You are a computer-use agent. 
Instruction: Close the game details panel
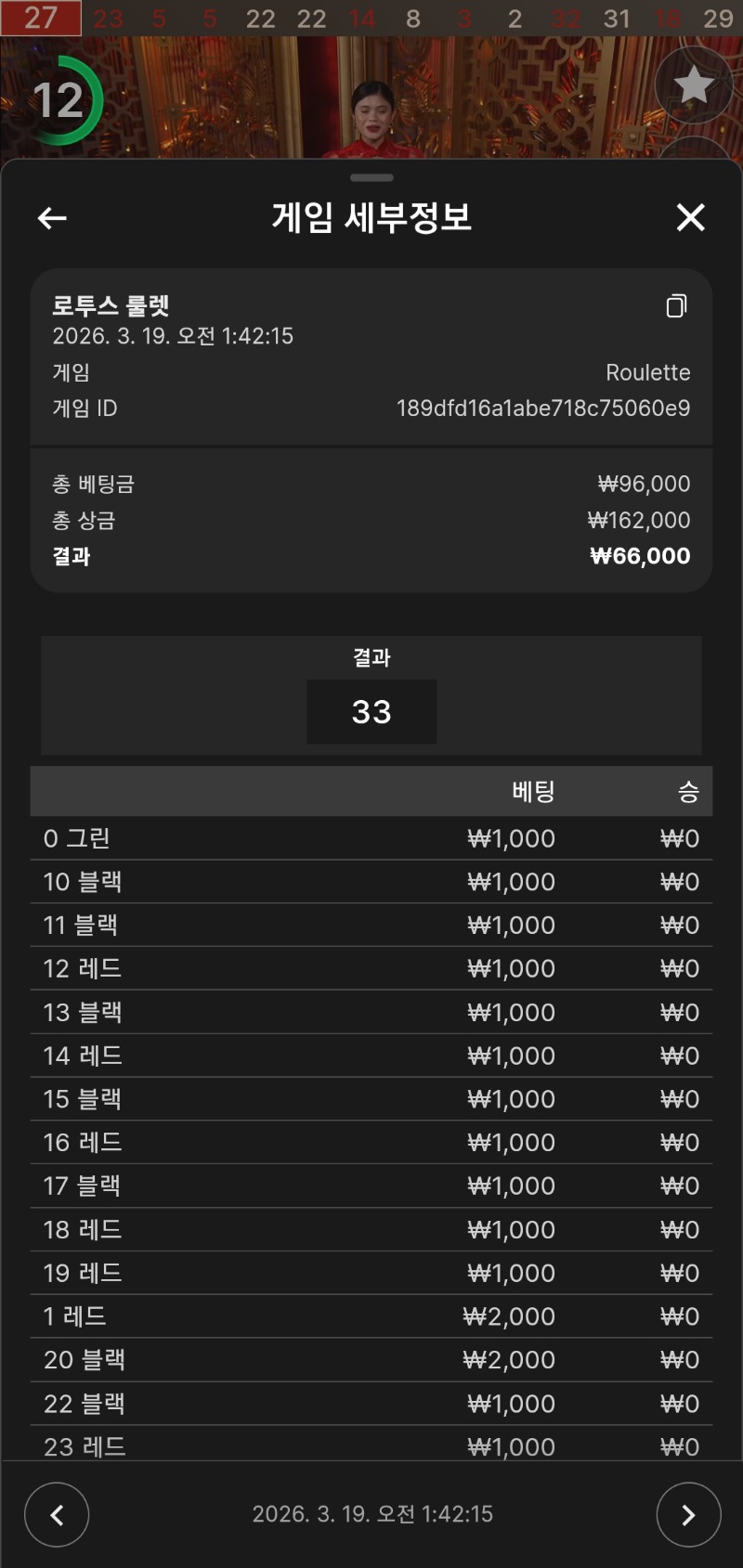pos(690,217)
